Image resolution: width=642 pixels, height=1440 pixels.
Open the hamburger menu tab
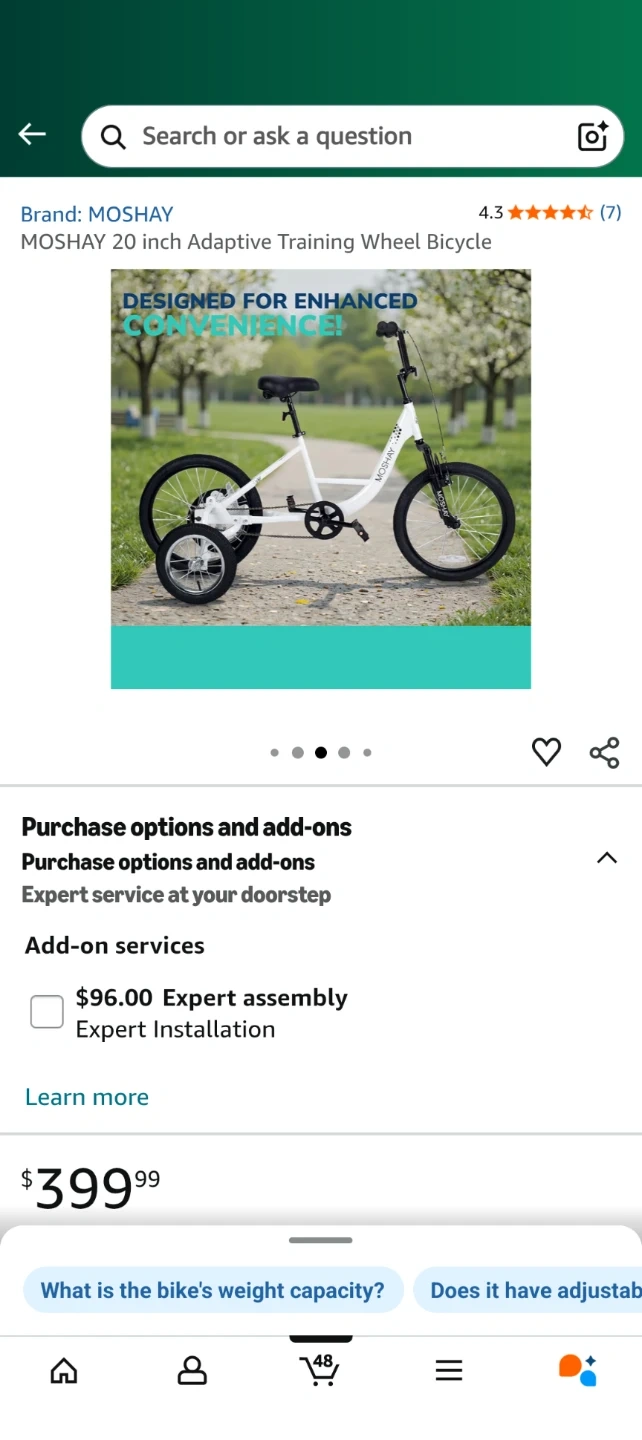coord(449,1370)
